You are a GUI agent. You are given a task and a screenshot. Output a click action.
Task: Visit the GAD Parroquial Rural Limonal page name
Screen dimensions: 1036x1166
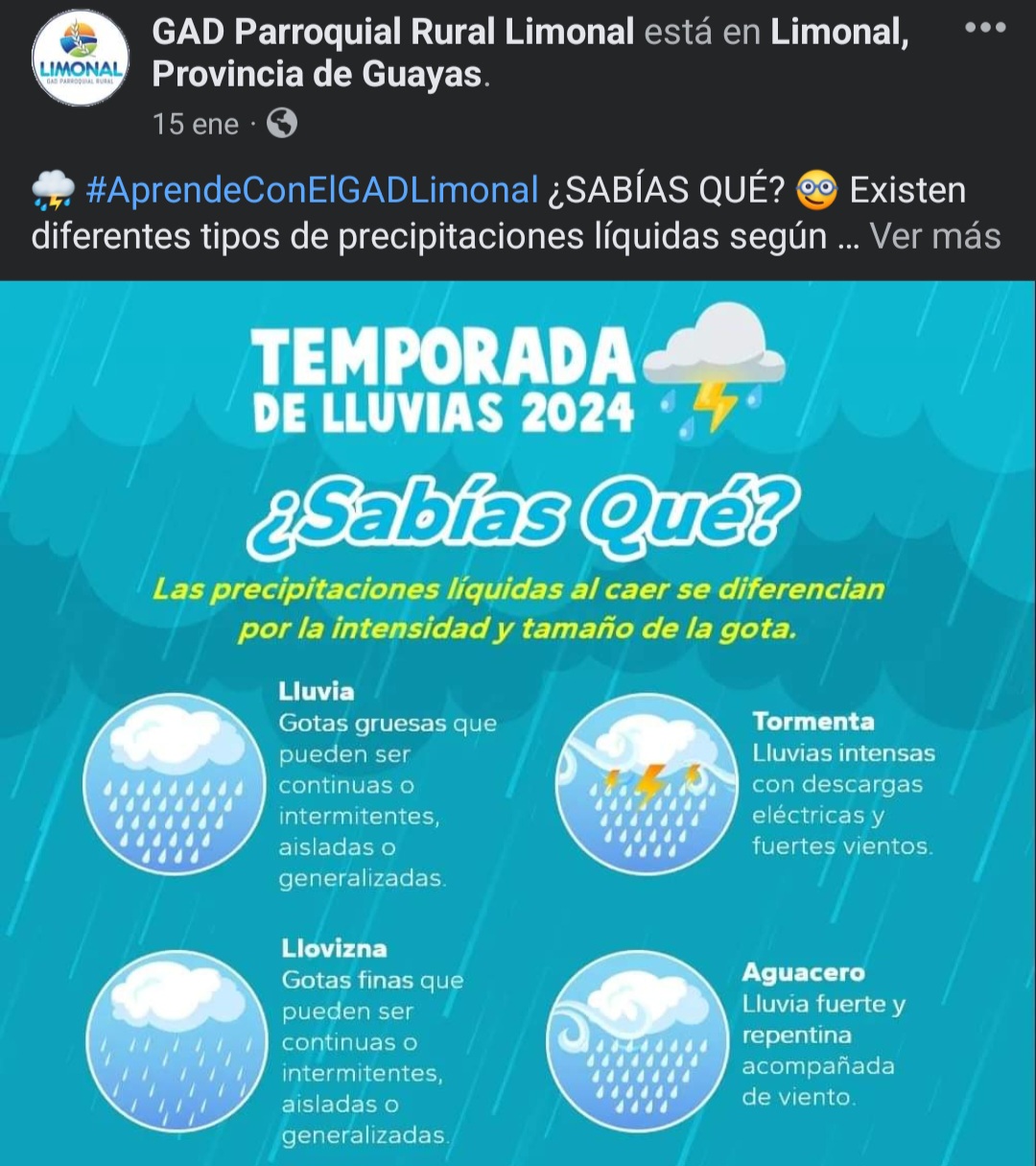393,33
